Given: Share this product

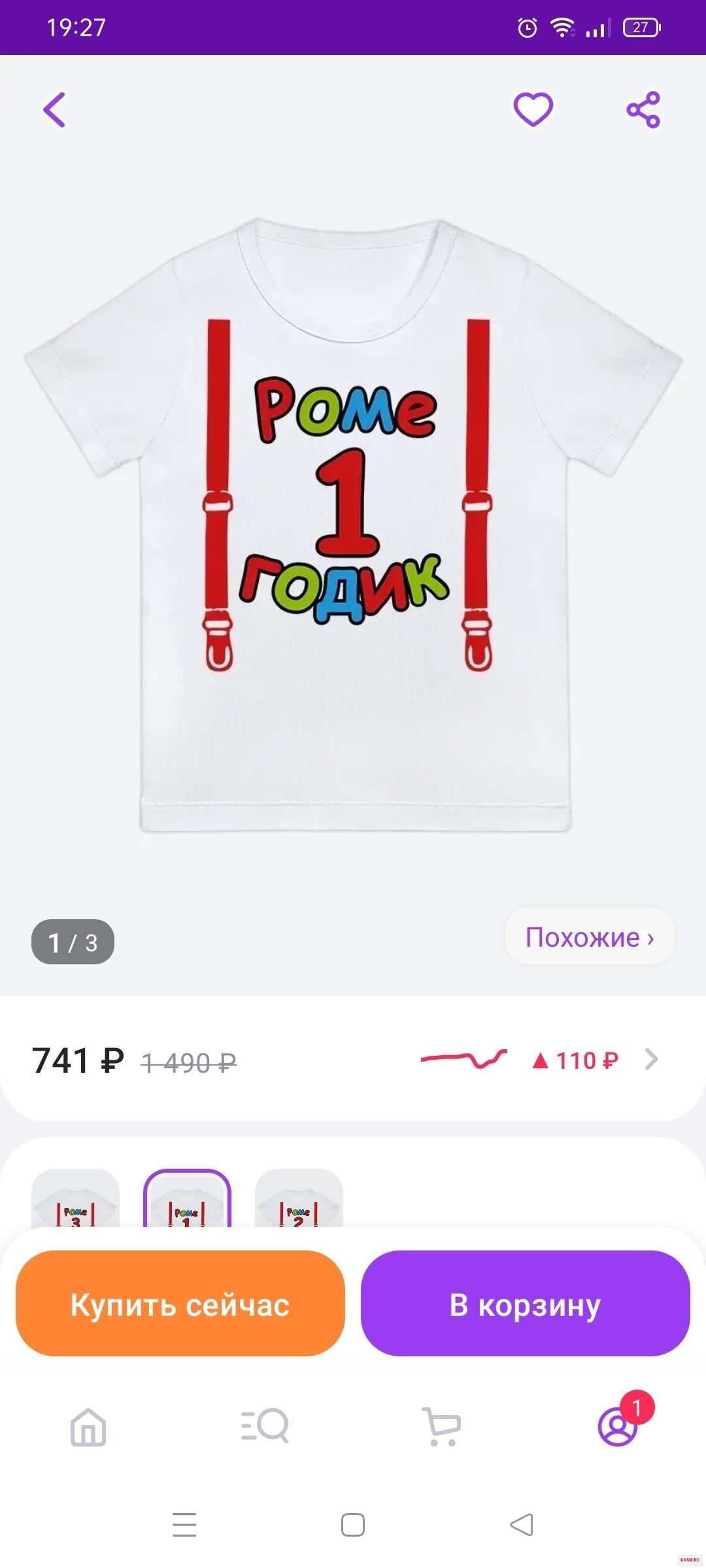Looking at the screenshot, I should pos(643,109).
